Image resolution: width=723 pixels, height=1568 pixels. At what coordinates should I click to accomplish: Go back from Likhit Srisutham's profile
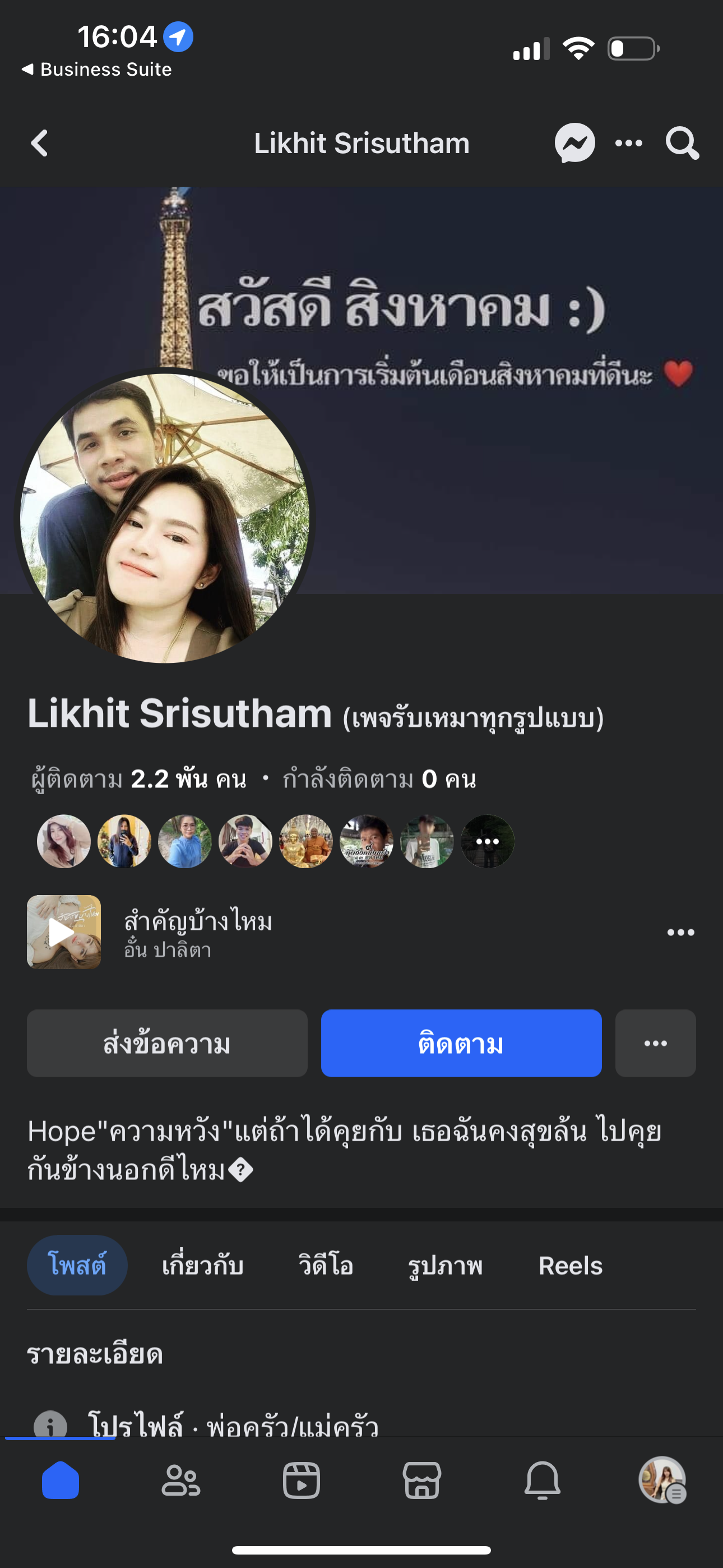point(40,143)
